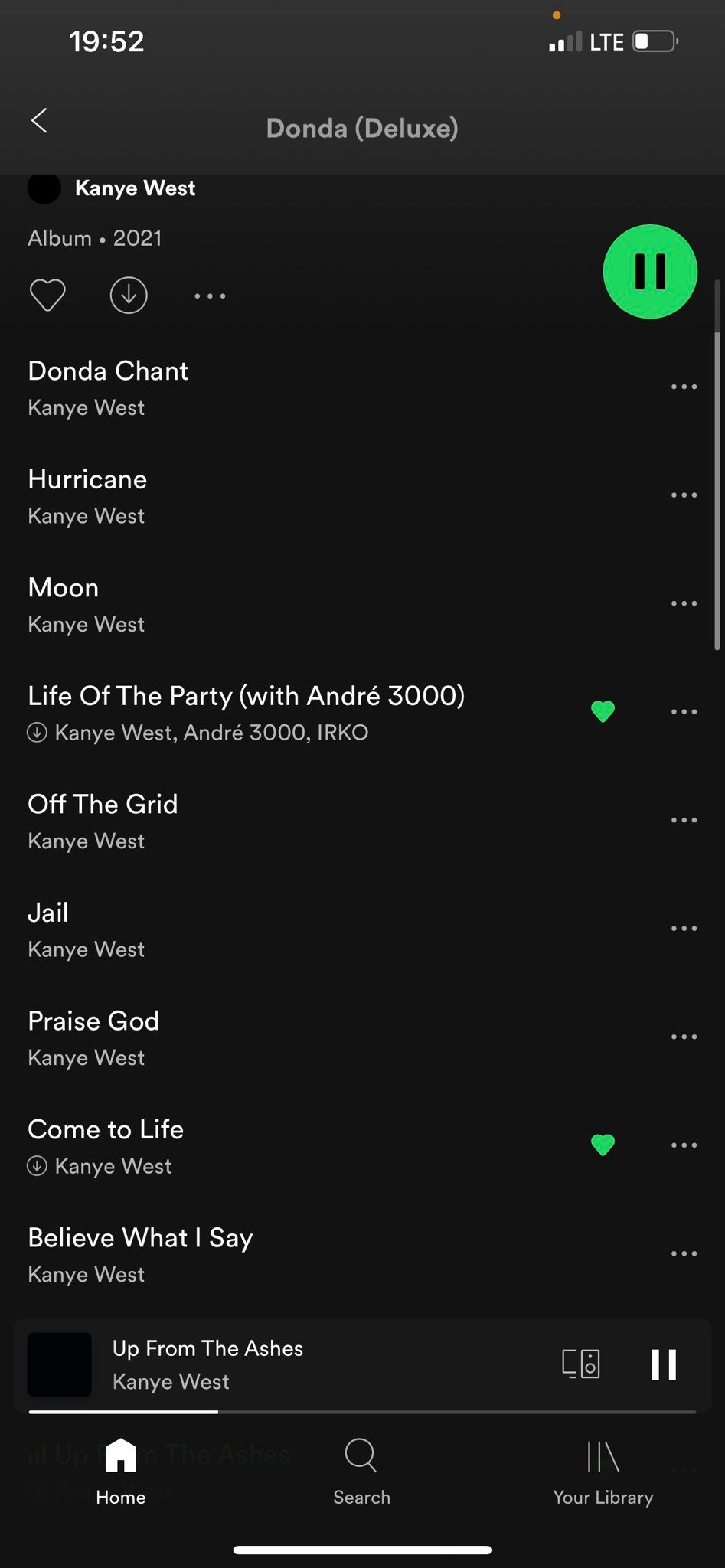
Task: Download the album with the arrow icon
Action: [x=129, y=295]
